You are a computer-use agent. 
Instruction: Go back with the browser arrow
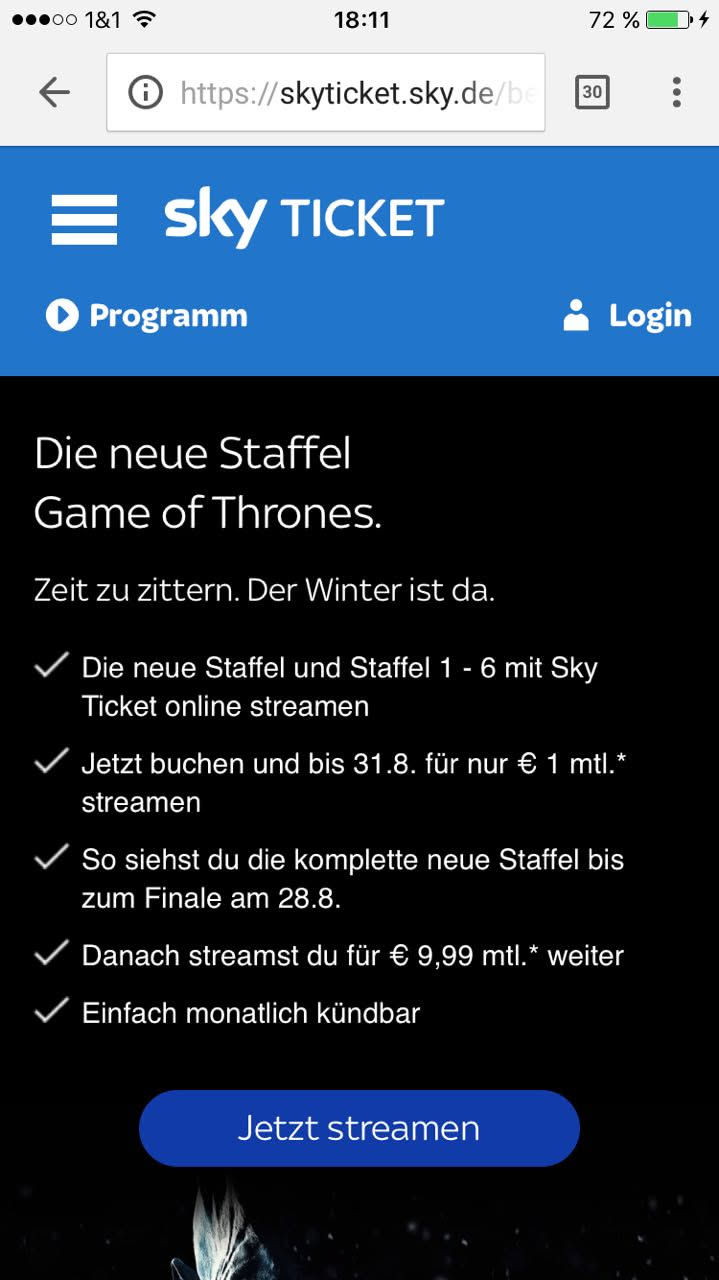pyautogui.click(x=54, y=93)
